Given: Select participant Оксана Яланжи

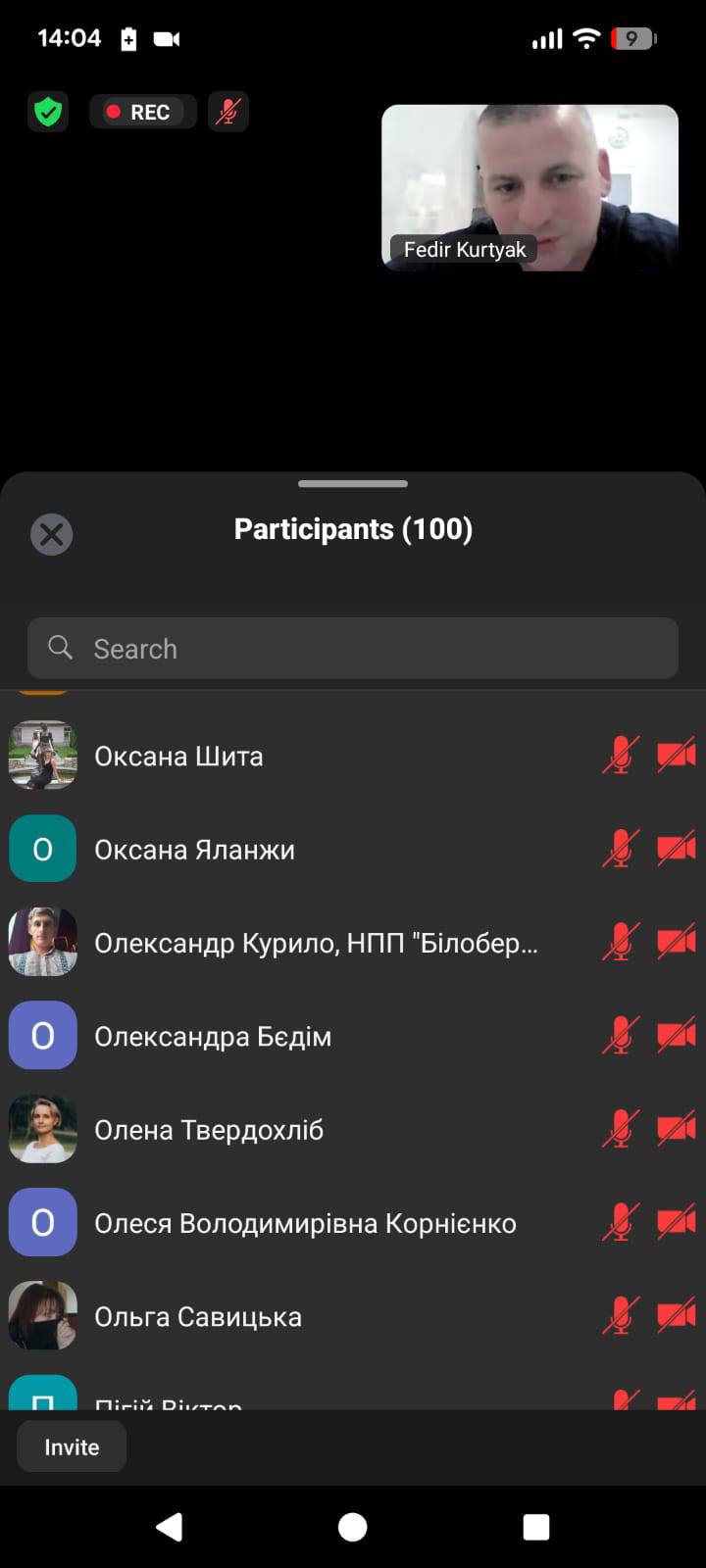Looking at the screenshot, I should (194, 850).
